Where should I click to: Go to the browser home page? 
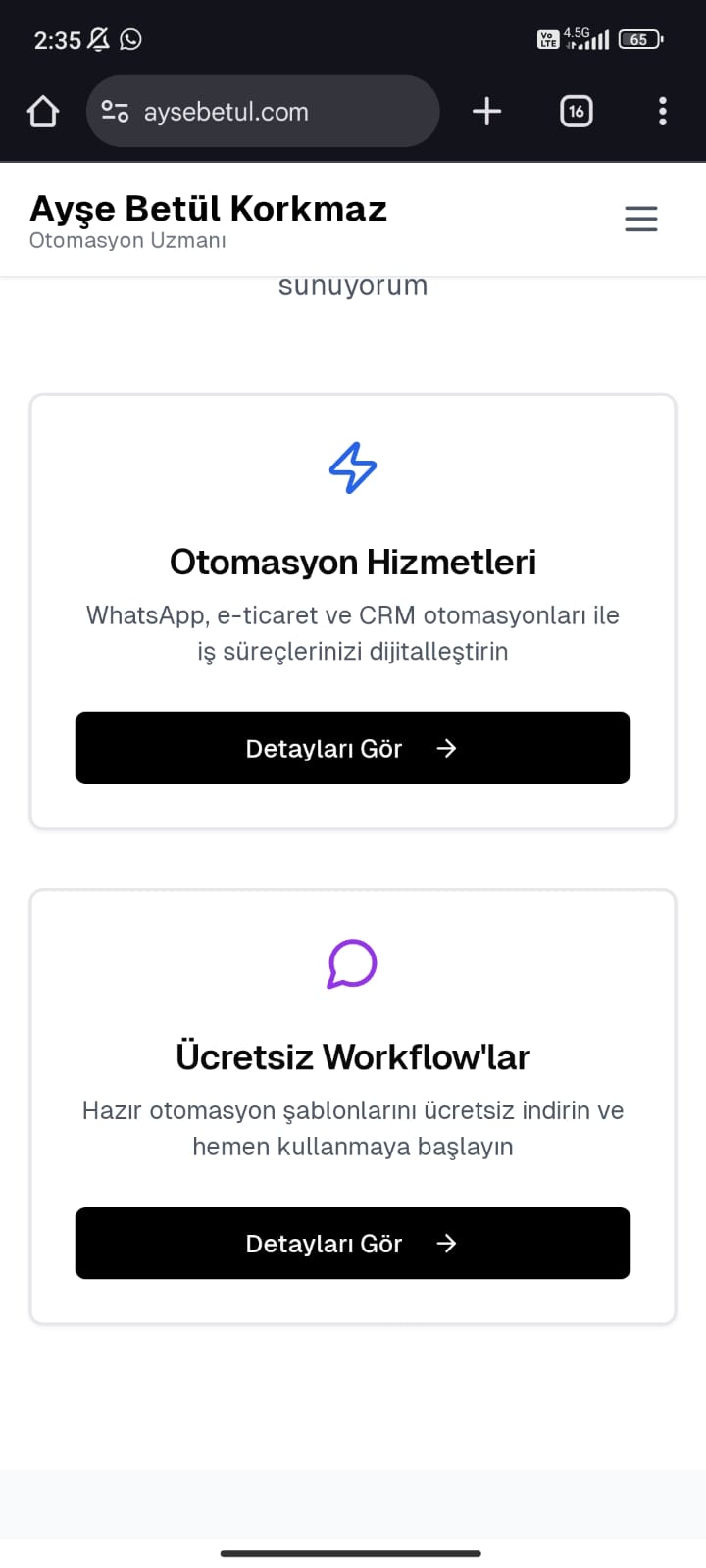43,112
